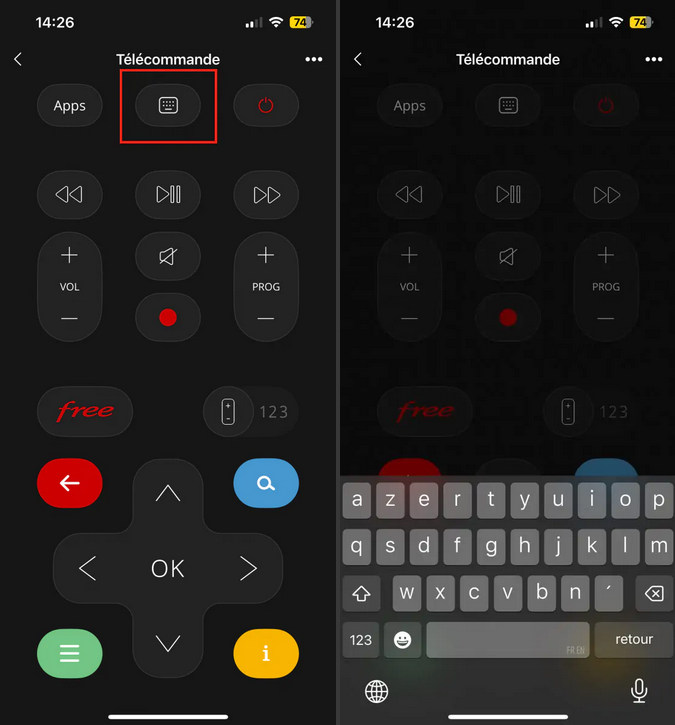Screen dimensions: 675x725
Task: Open the emoji keyboard
Action: [x=402, y=640]
